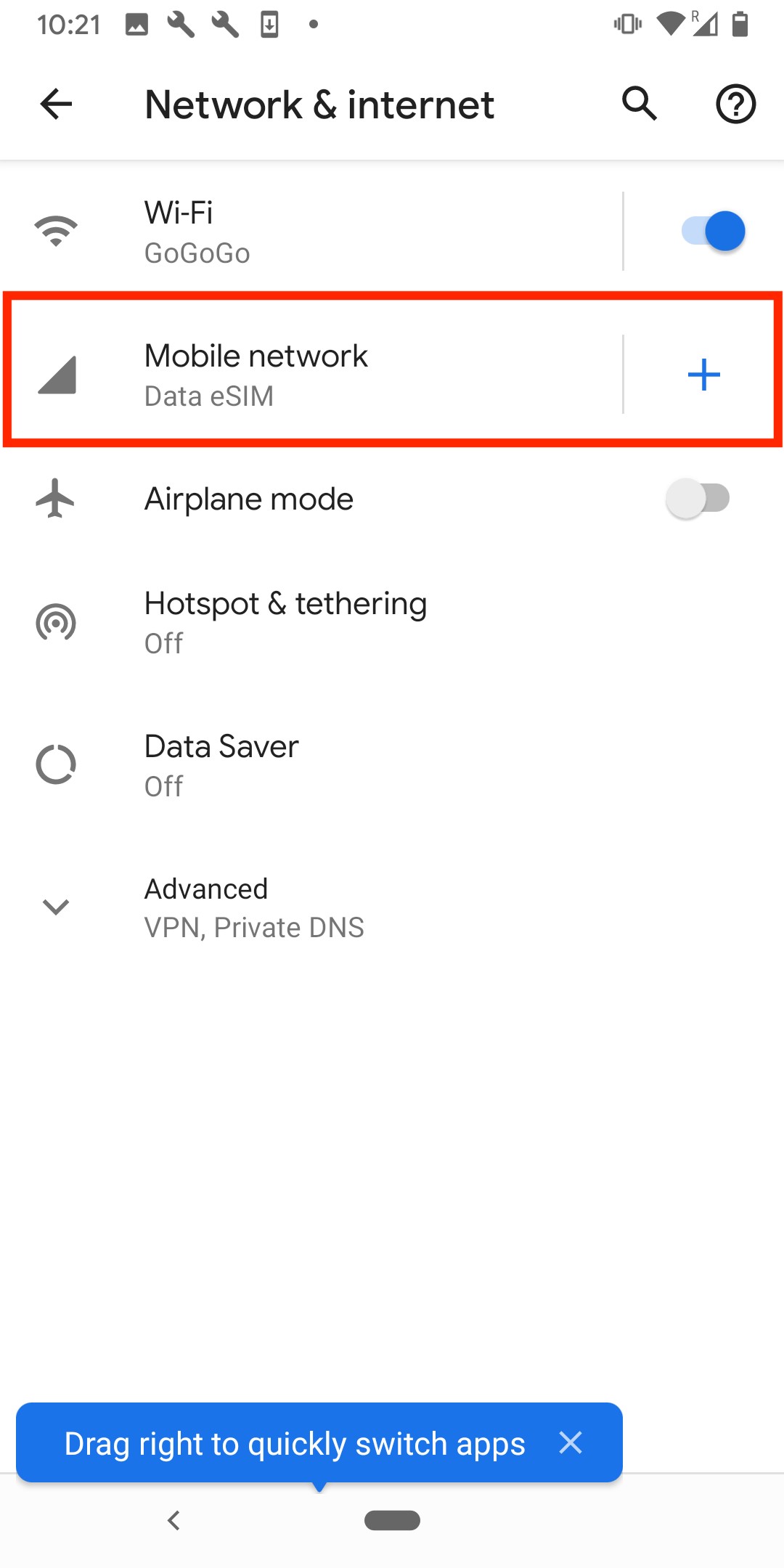Add a mobile network with plus icon

703,375
